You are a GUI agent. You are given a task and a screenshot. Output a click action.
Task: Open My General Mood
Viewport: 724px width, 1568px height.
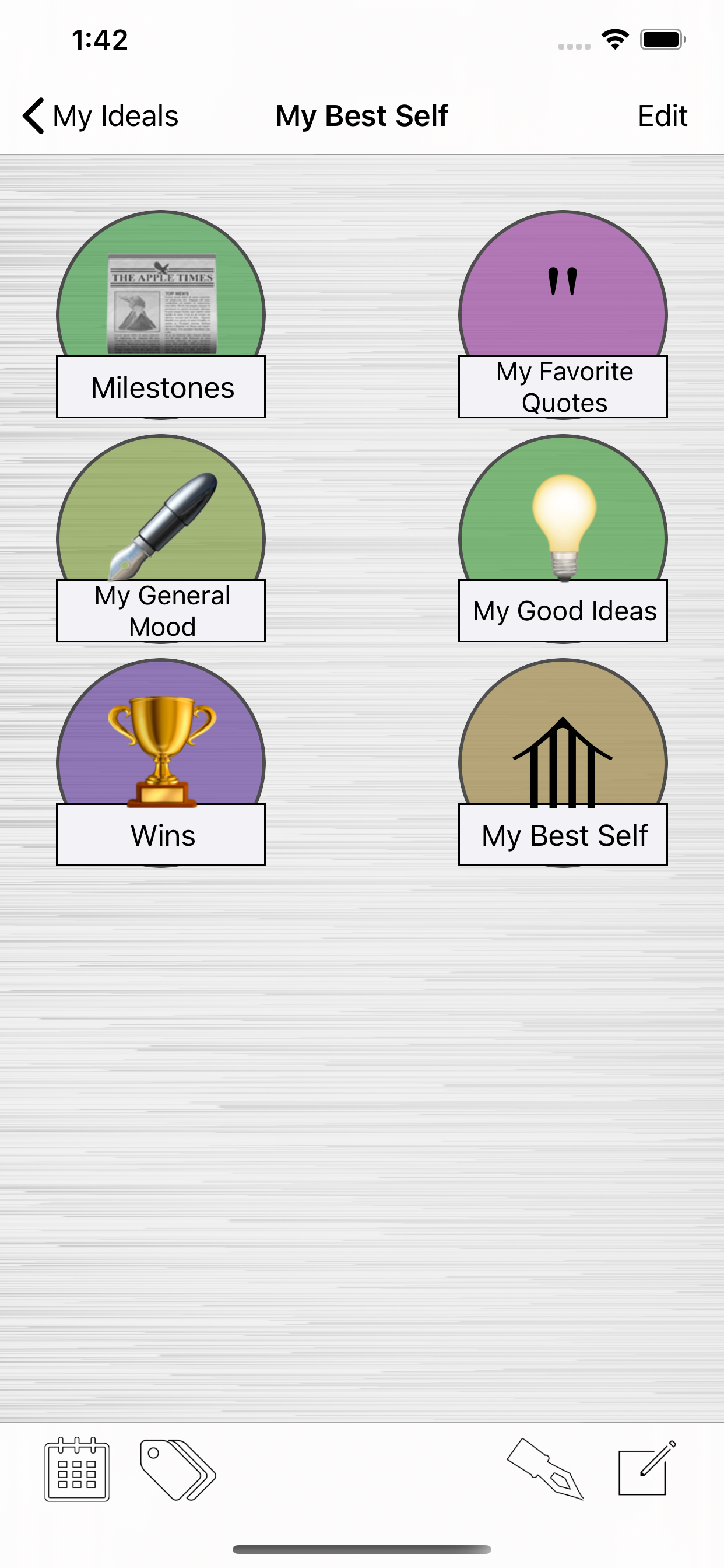[161, 538]
